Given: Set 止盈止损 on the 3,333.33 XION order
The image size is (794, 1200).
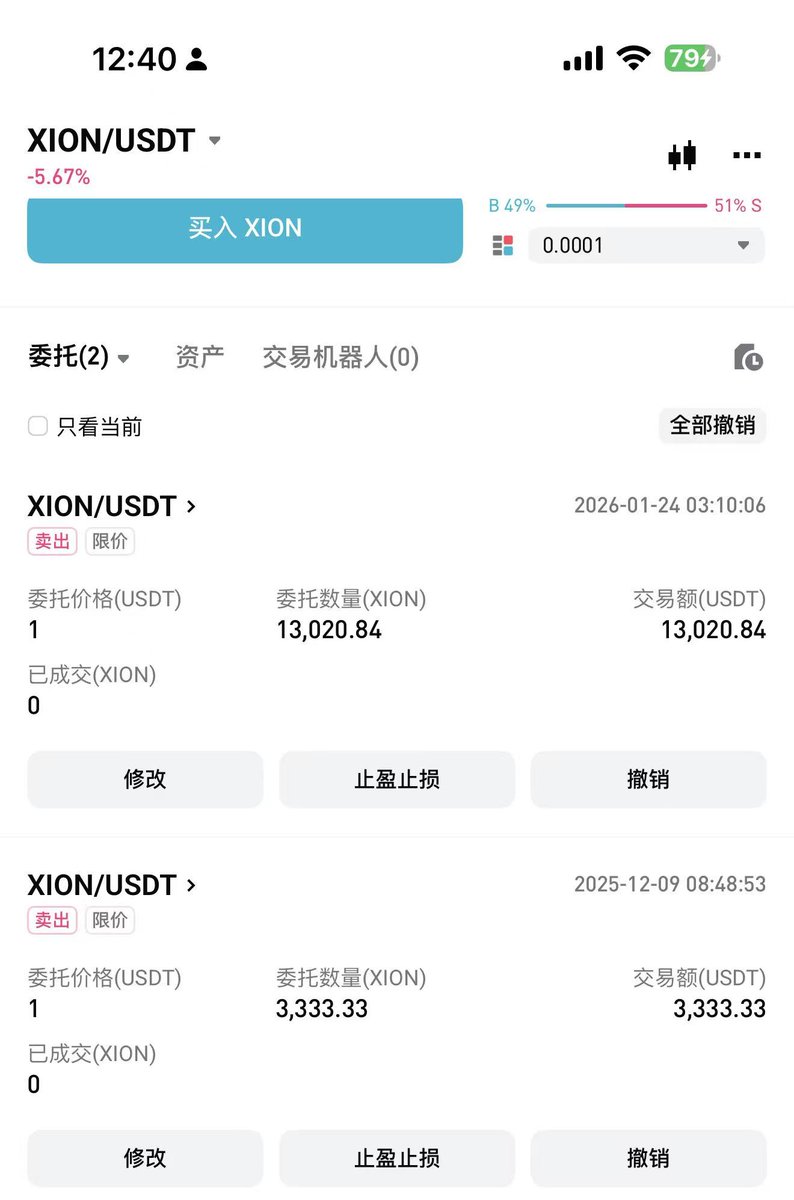Looking at the screenshot, I should (397, 1158).
